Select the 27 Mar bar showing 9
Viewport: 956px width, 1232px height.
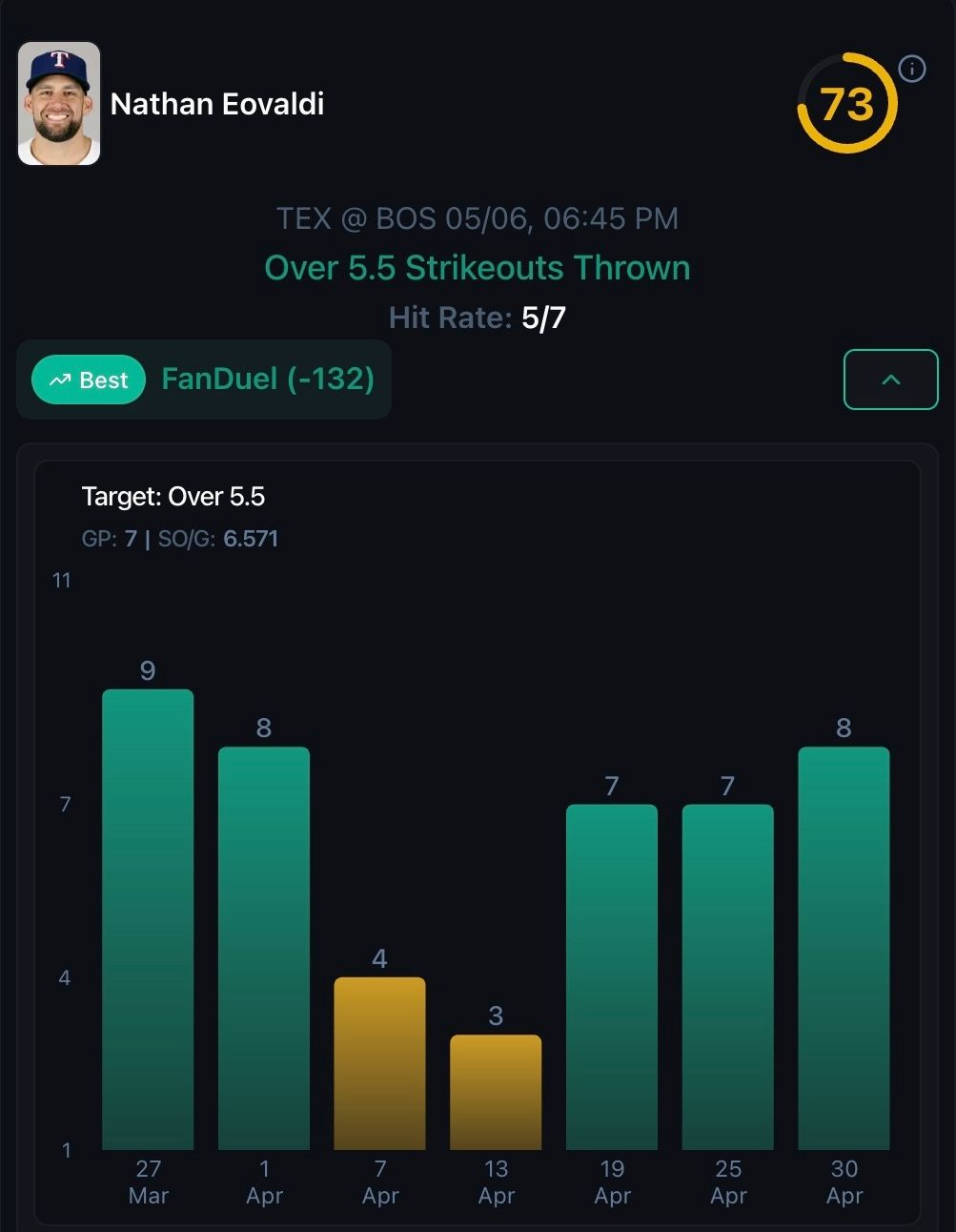148,919
